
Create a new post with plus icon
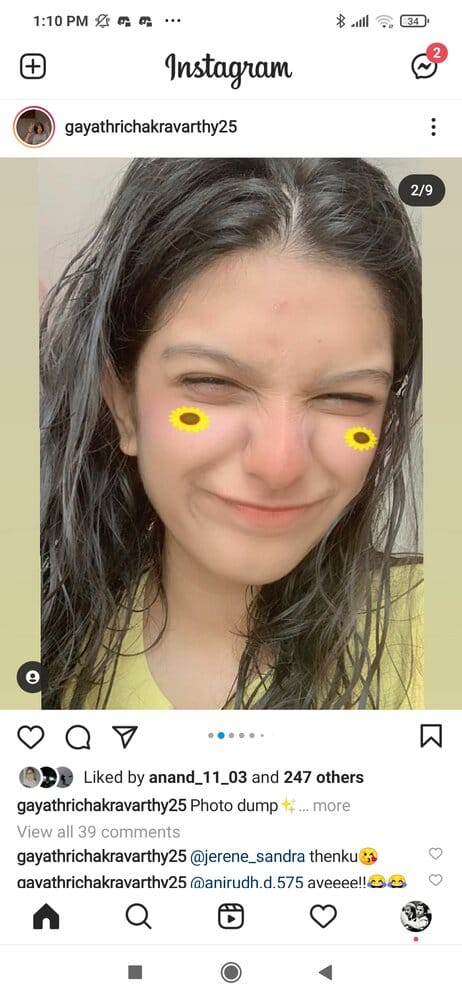pyautogui.click(x=33, y=66)
